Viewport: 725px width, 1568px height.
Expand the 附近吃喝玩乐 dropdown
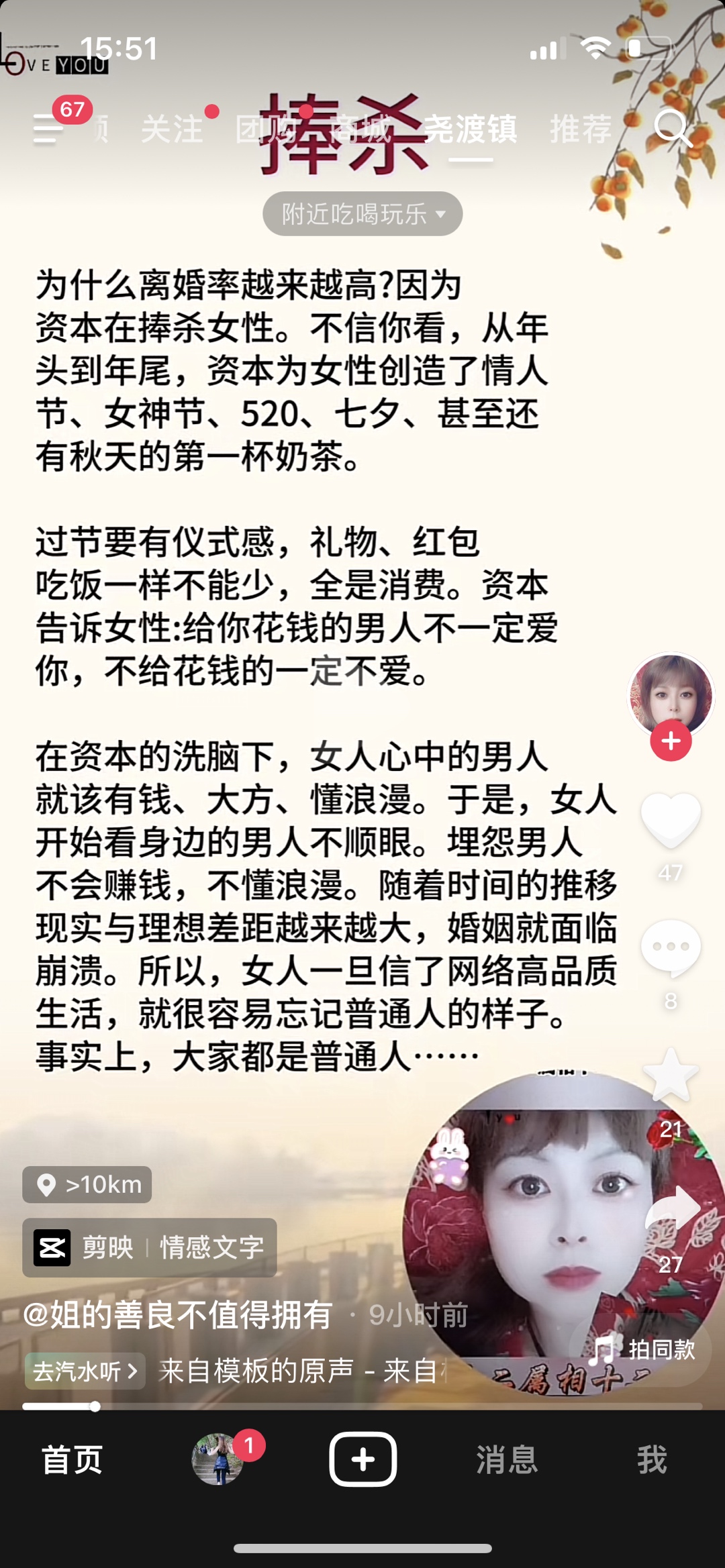tap(362, 214)
